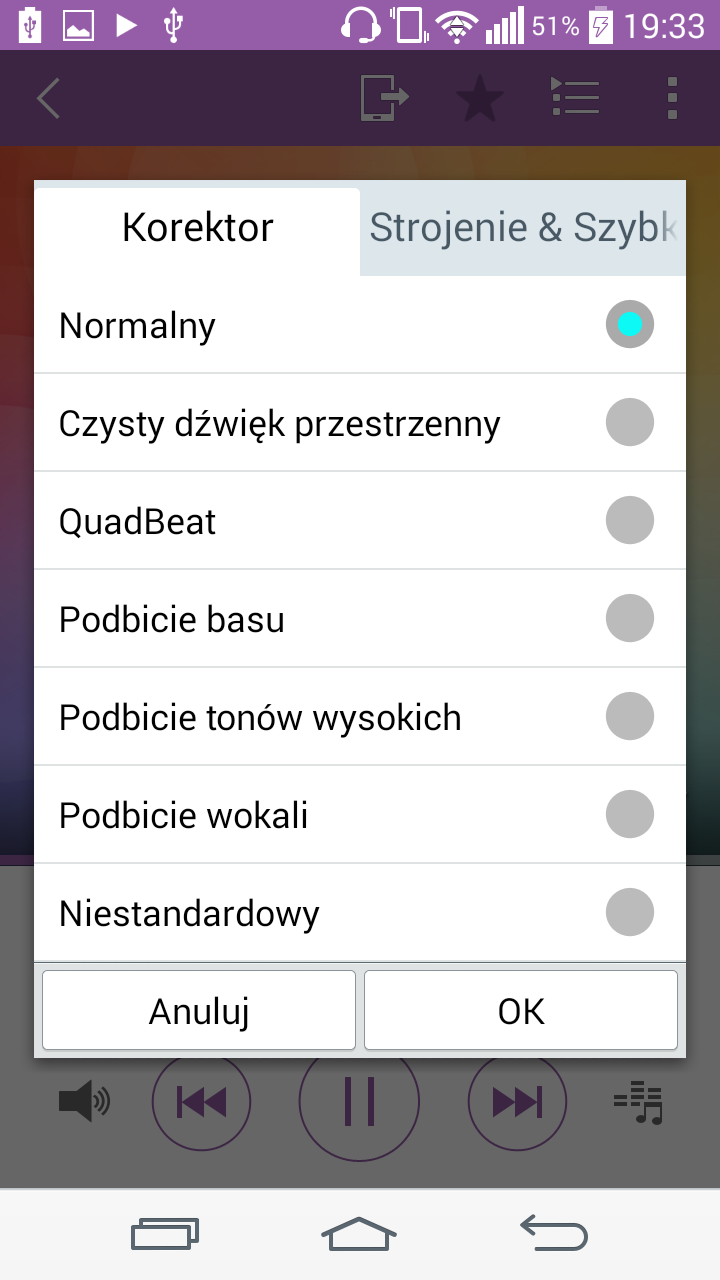Select the Normalny equalizer preset
Viewport: 720px width, 1280px height.
click(629, 325)
